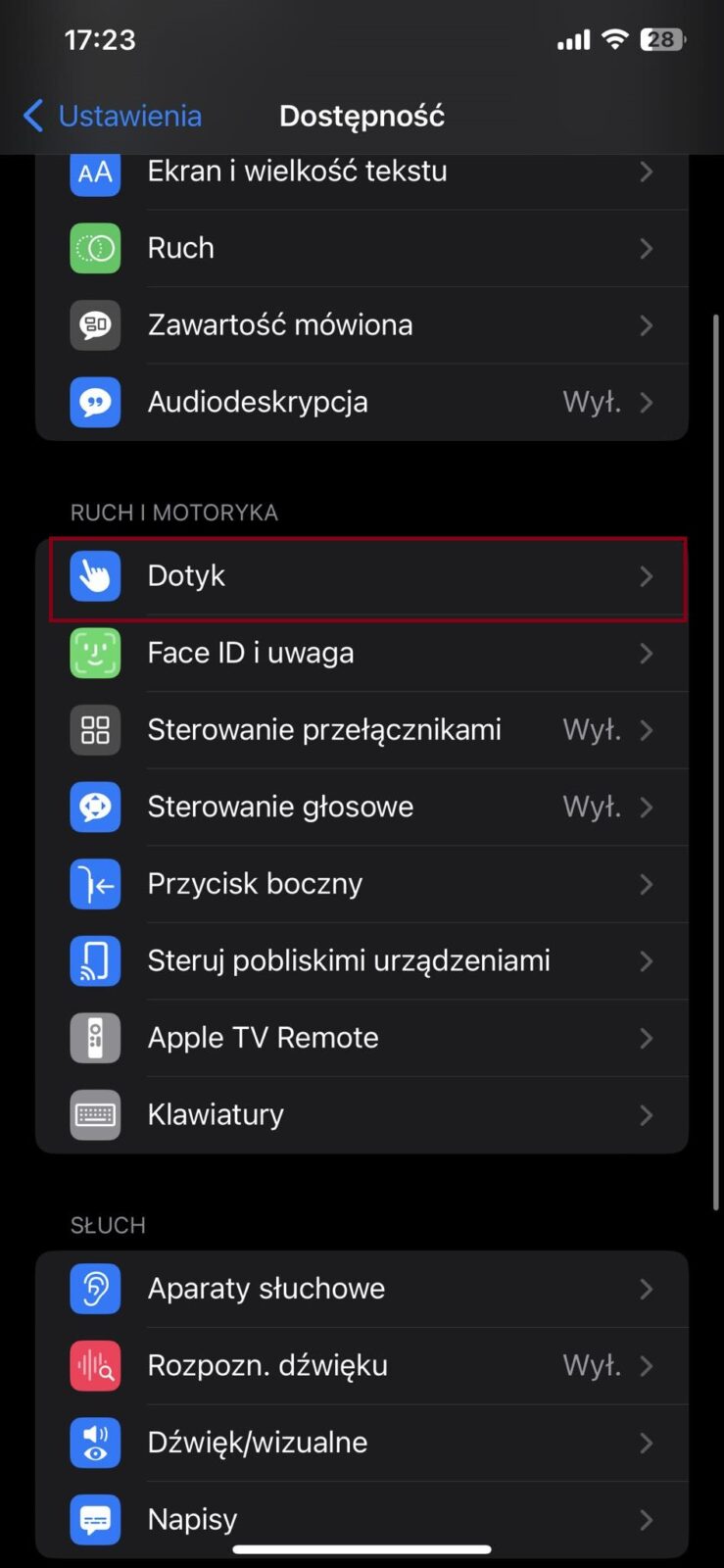The height and width of the screenshot is (1568, 724).
Task: Open Ekran i wielkość tekstu settings
Action: tap(362, 172)
